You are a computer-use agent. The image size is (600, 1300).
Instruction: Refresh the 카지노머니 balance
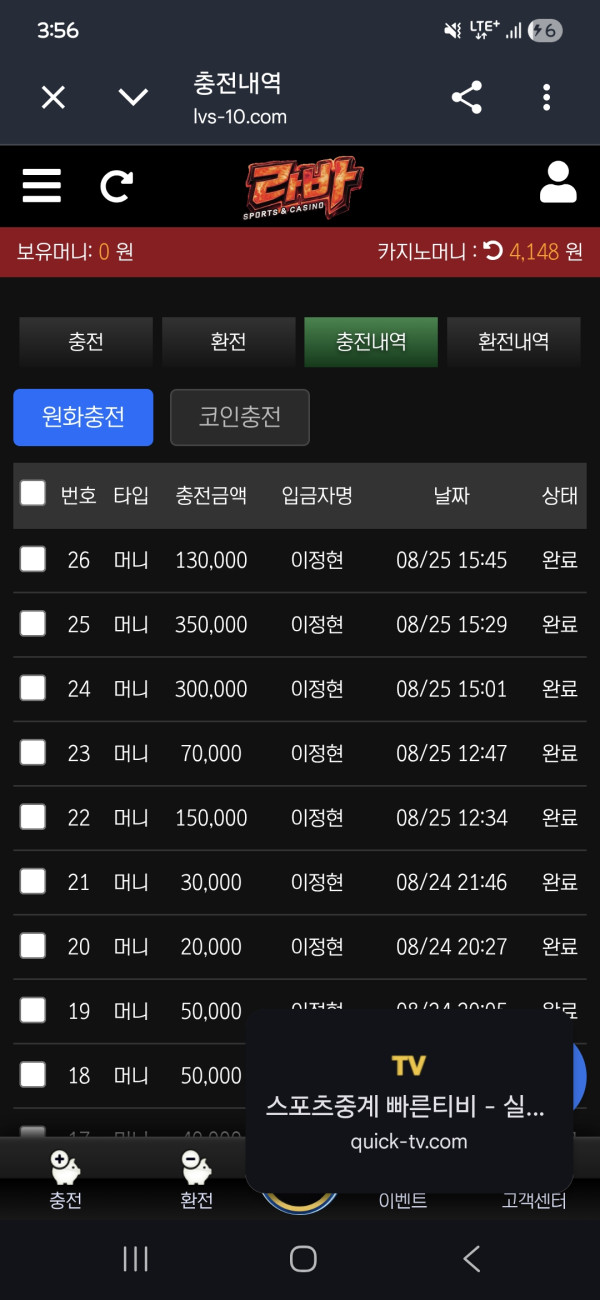(493, 251)
